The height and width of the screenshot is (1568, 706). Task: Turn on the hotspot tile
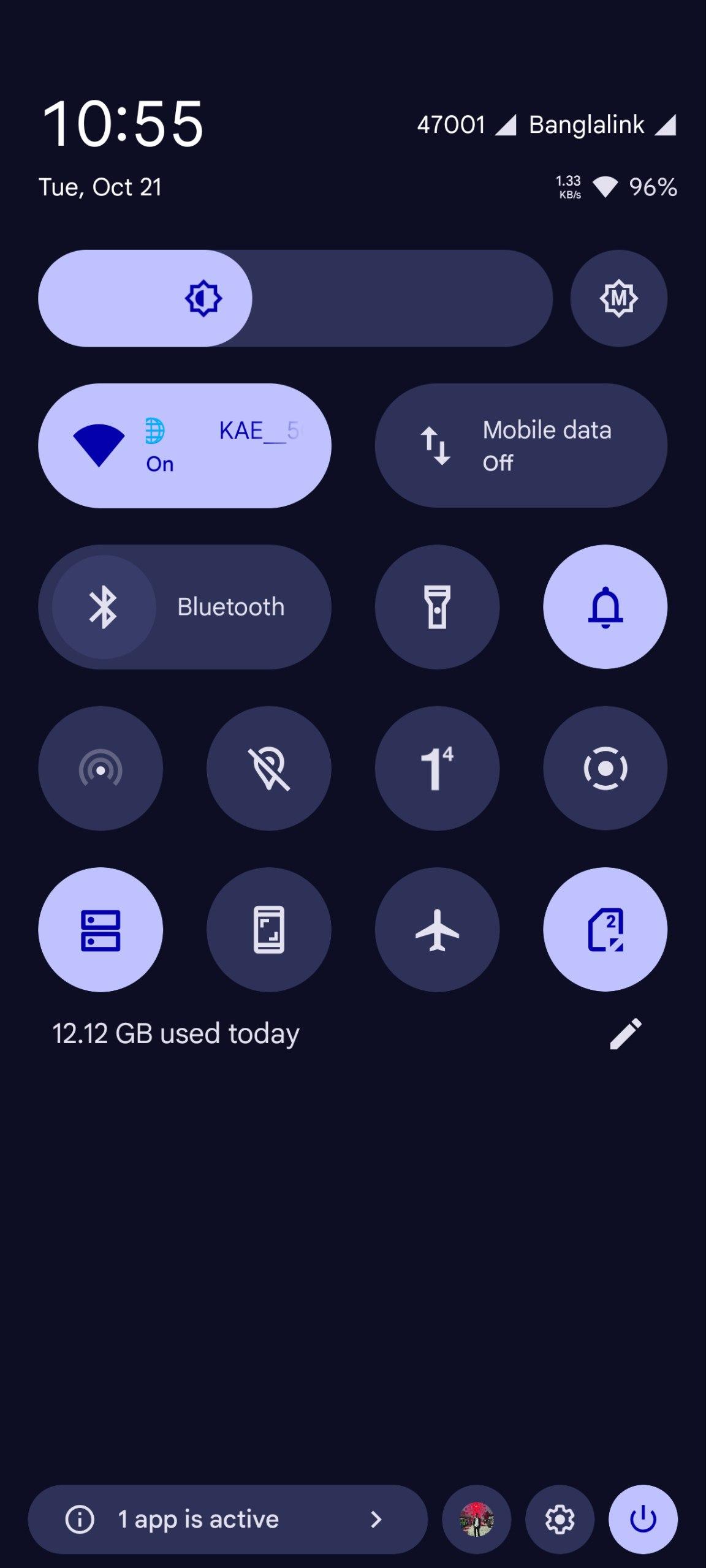101,768
